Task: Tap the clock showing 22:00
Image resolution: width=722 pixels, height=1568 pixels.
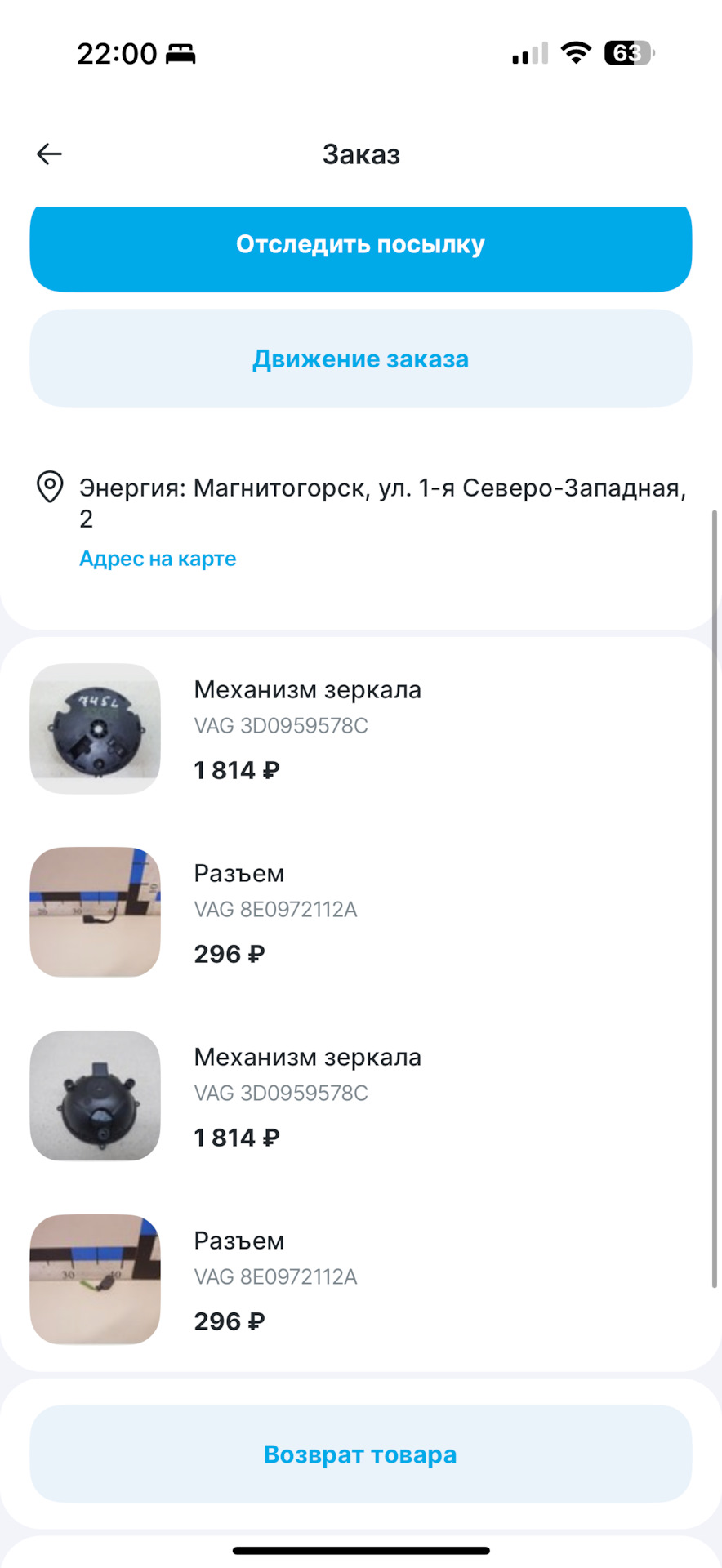Action: (x=115, y=52)
